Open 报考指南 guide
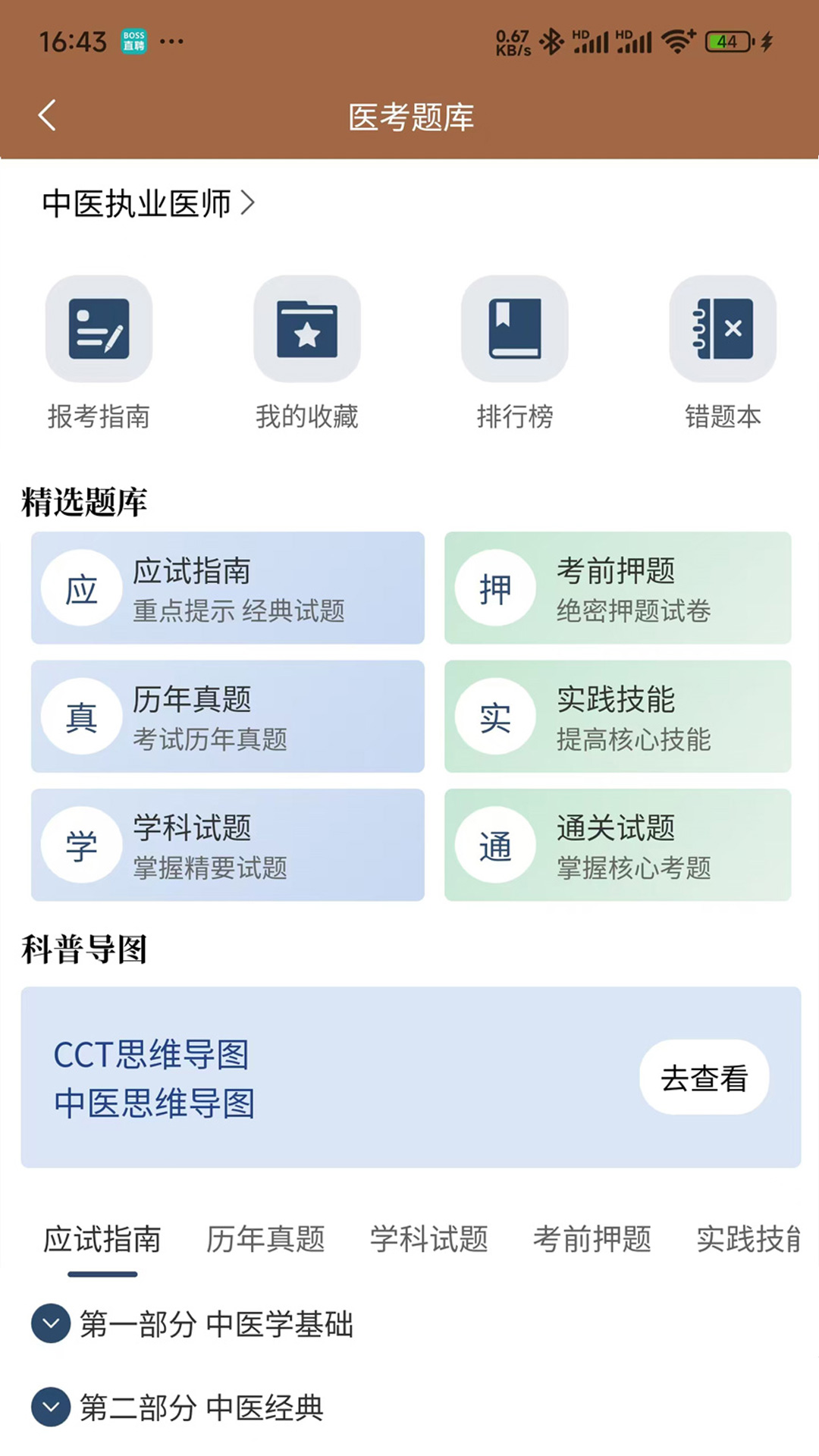The image size is (819, 1456). [99, 353]
